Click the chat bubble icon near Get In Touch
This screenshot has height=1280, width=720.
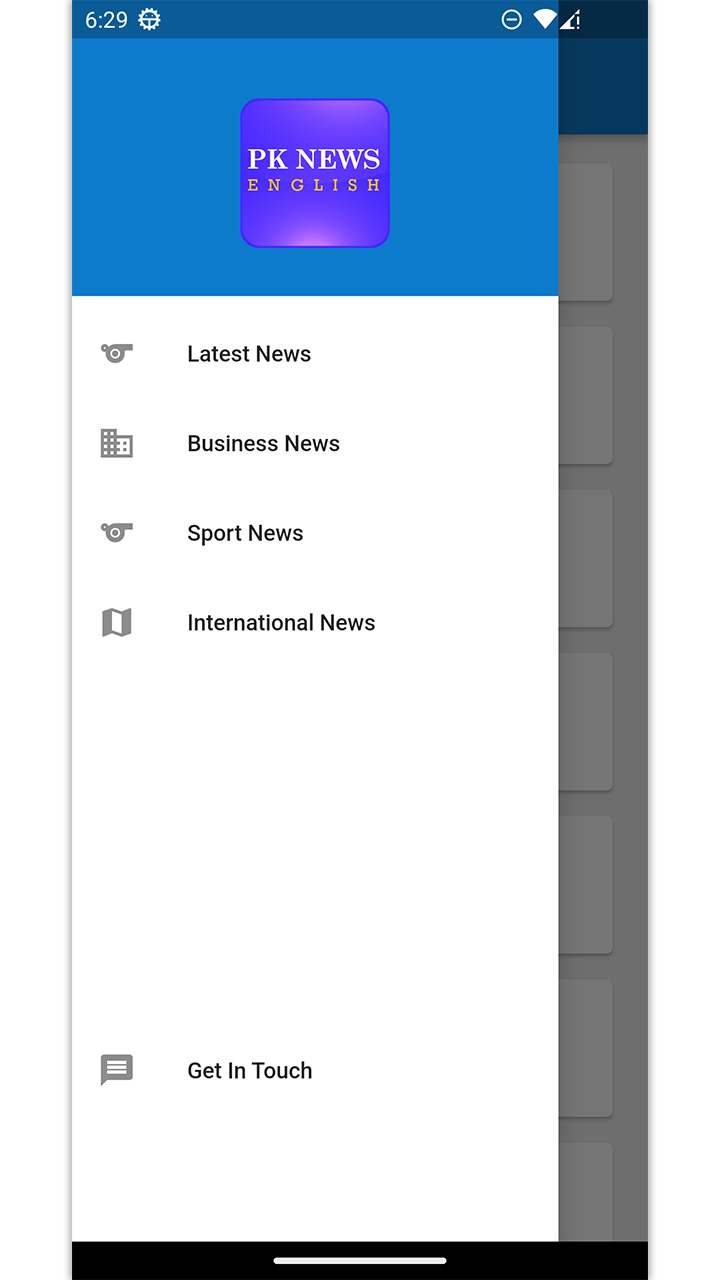point(116,1069)
